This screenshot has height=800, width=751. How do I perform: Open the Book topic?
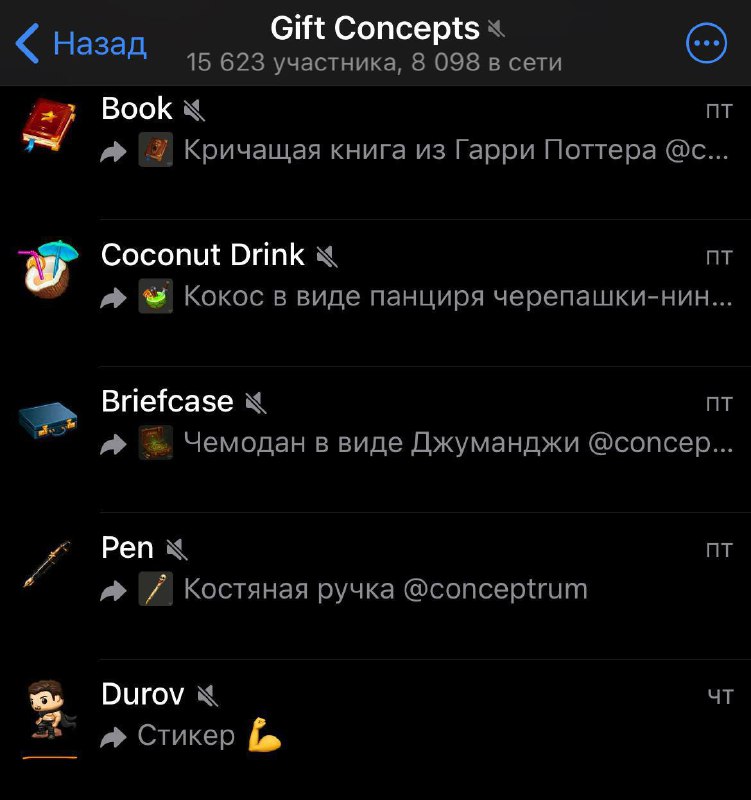tap(400, 130)
